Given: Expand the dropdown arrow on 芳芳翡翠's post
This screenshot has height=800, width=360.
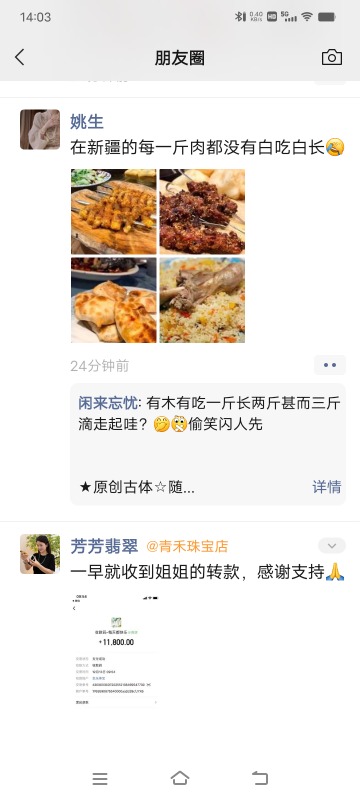Looking at the screenshot, I should 332,545.
